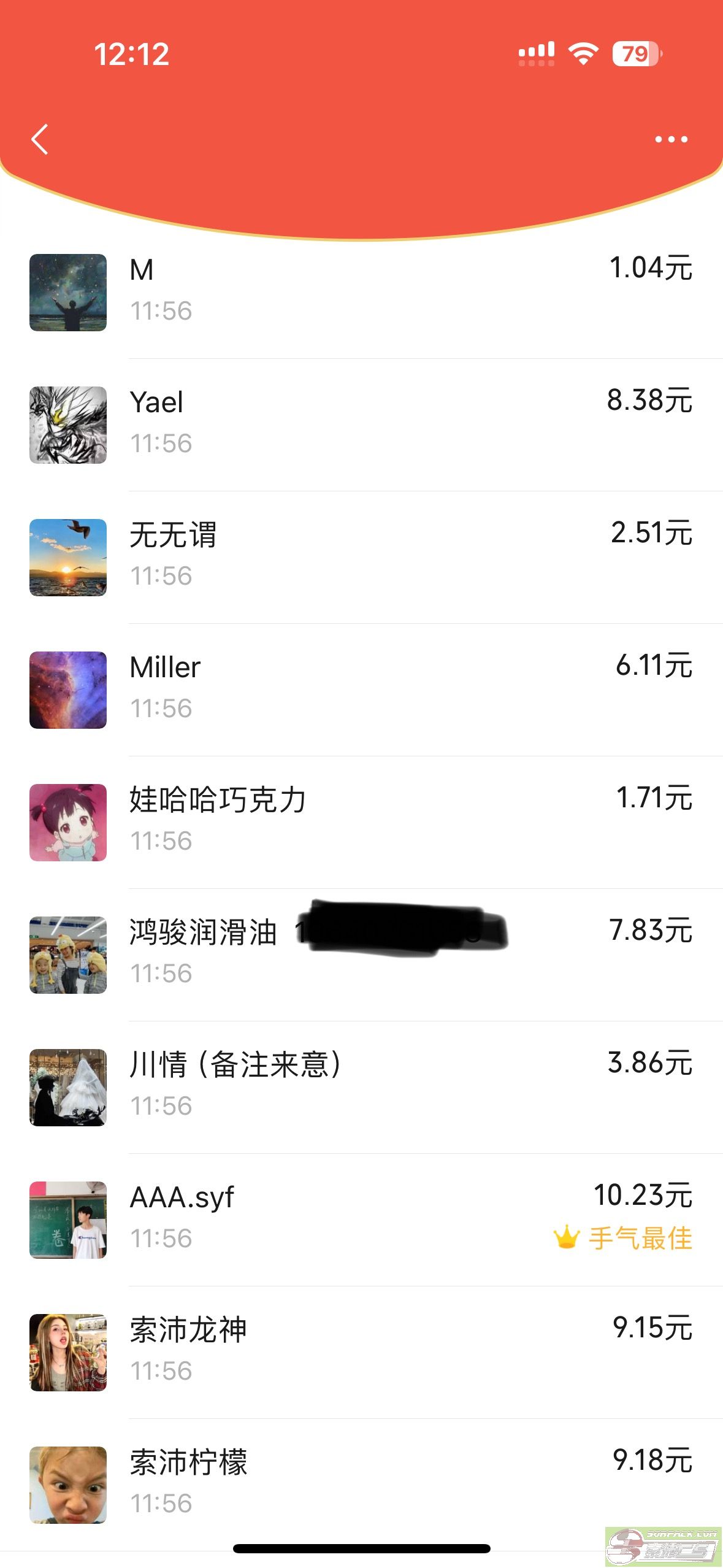
Task: Open the three-dot more options menu
Action: coord(671,140)
